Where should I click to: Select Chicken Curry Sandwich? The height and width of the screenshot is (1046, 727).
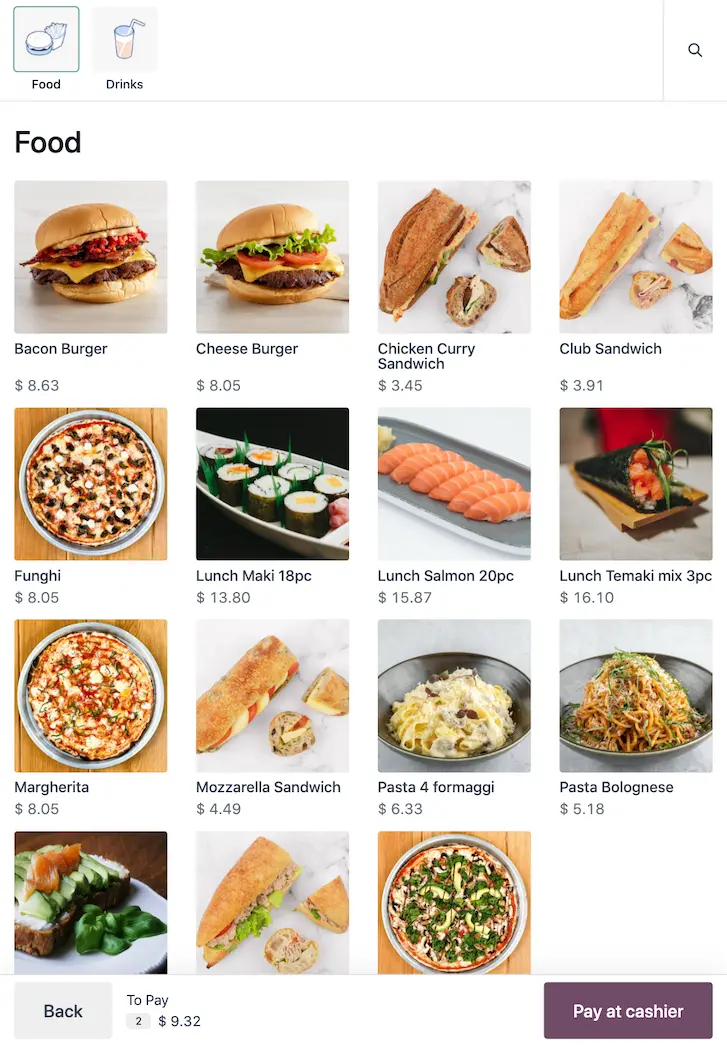click(454, 257)
